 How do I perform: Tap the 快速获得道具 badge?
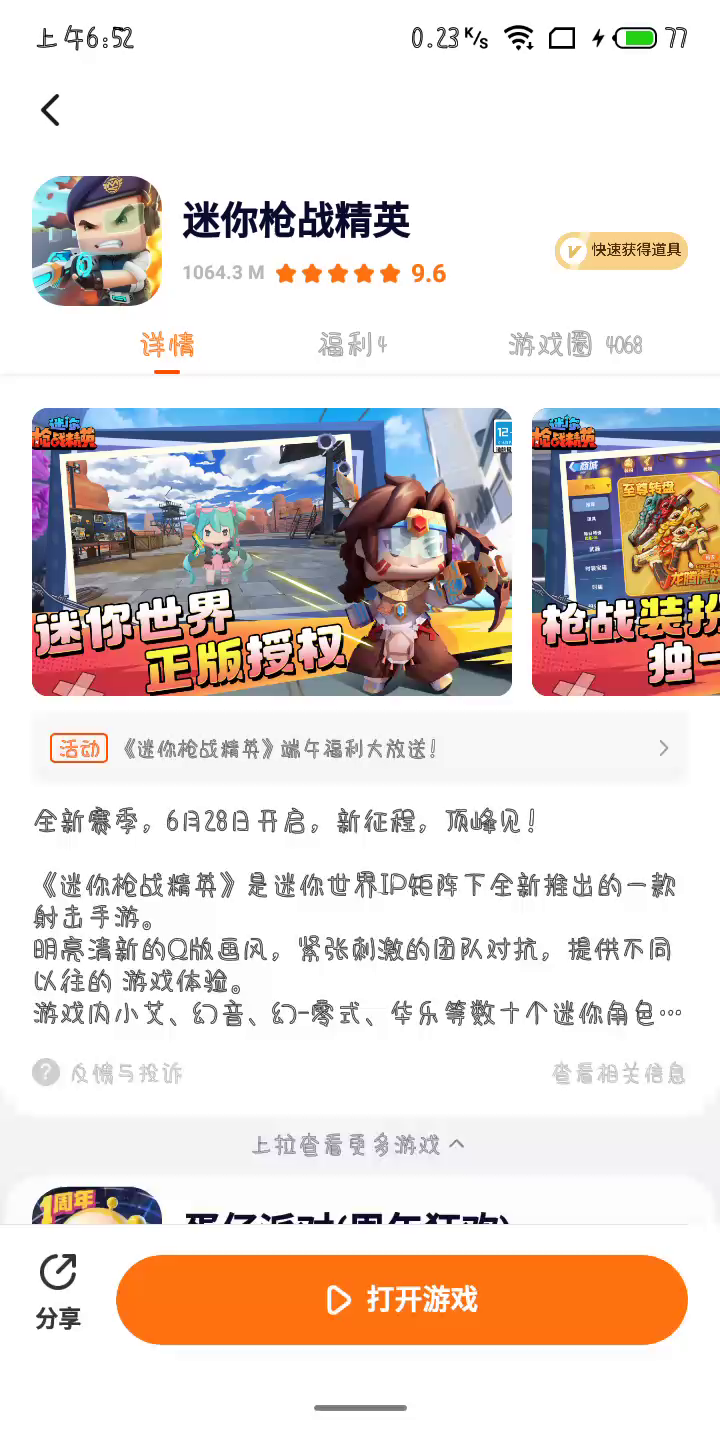(622, 250)
